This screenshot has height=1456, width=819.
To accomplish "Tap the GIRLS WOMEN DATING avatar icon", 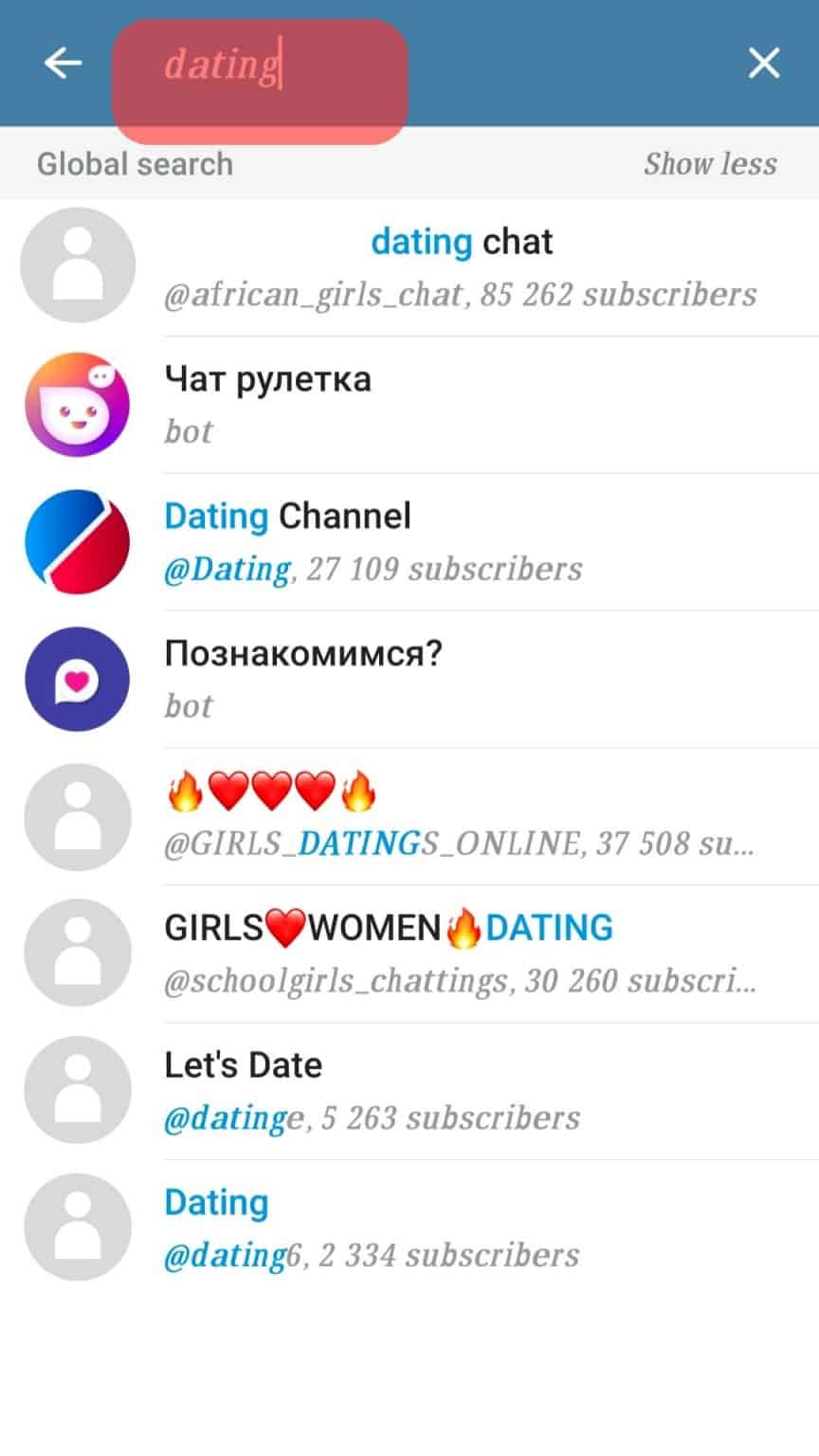I will pyautogui.click(x=78, y=952).
